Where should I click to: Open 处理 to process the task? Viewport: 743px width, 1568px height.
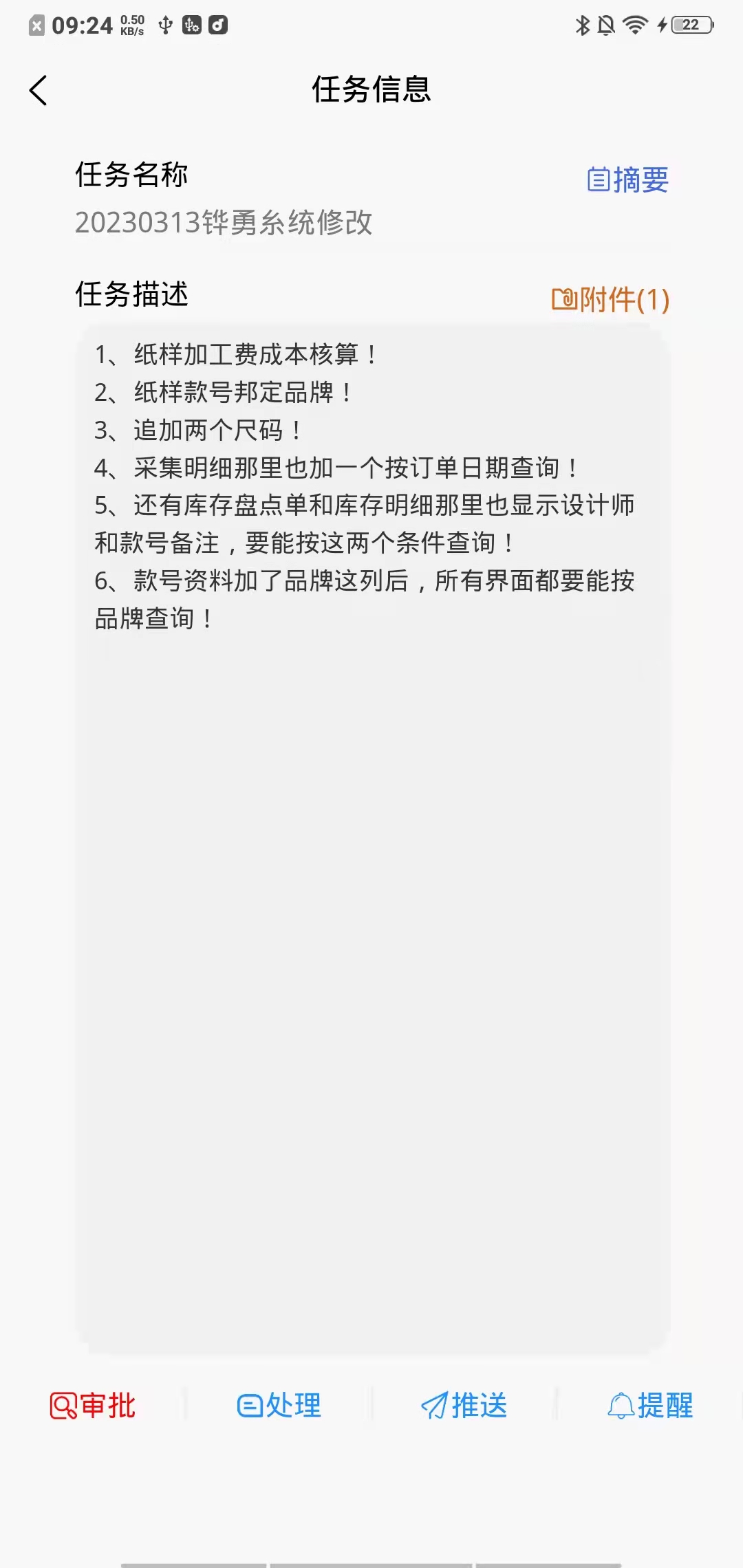coord(279,1405)
